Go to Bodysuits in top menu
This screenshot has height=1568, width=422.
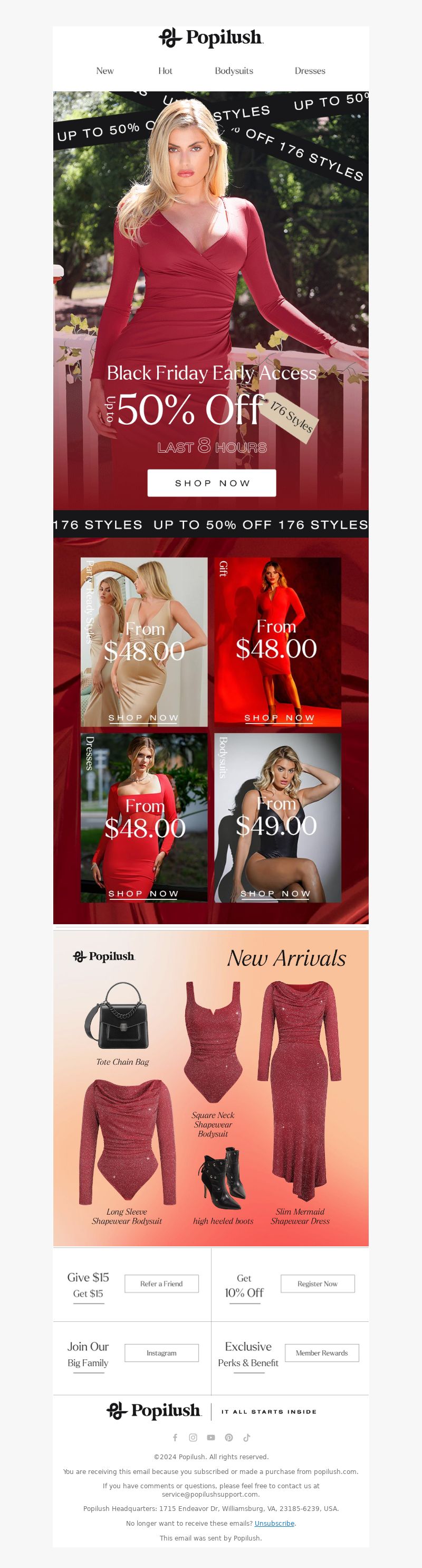click(x=234, y=71)
